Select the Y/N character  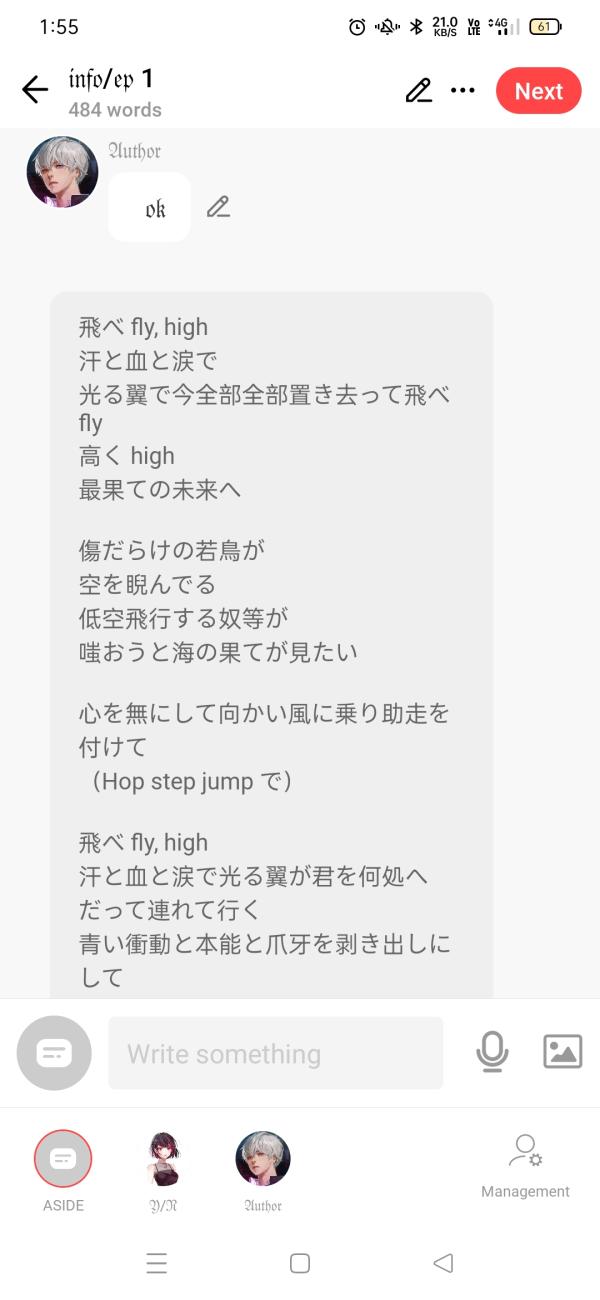pos(163,1172)
